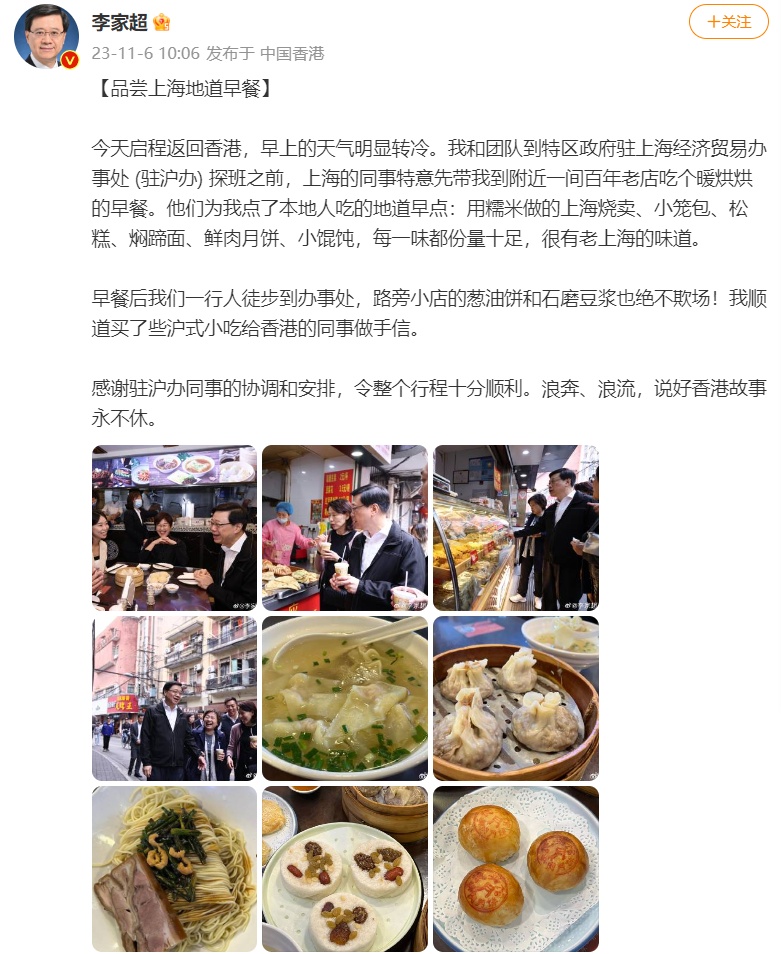Open the wonton soup bowl photo

click(x=345, y=698)
